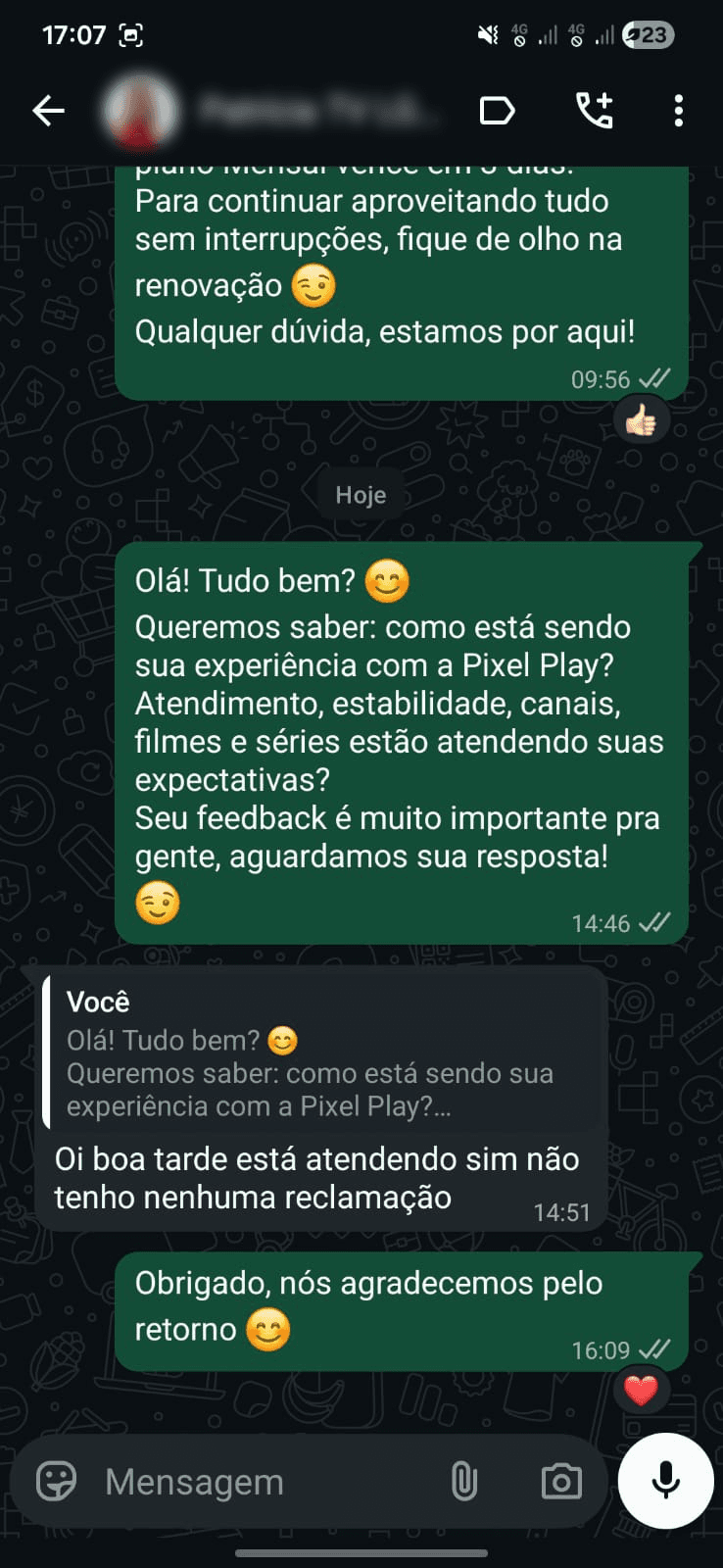This screenshot has width=723, height=1568.
Task: Tap the thumbs up reaction on the message
Action: pyautogui.click(x=641, y=419)
